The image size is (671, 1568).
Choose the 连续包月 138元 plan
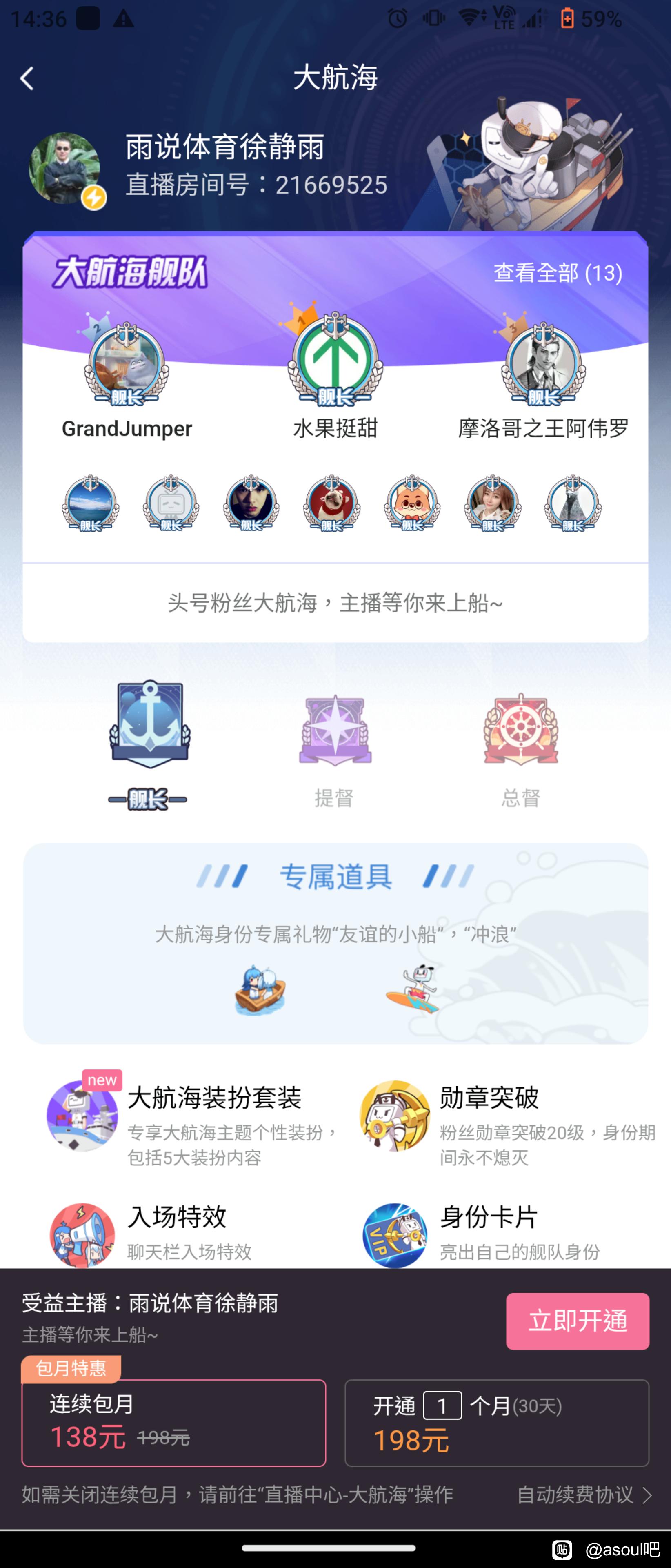pos(174,1423)
